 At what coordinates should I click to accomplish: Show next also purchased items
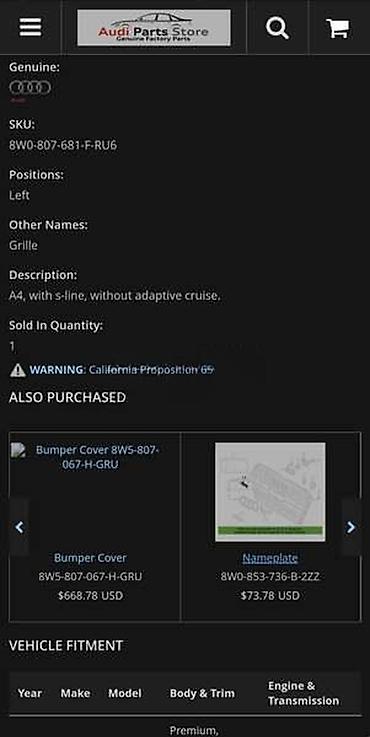coord(351,527)
